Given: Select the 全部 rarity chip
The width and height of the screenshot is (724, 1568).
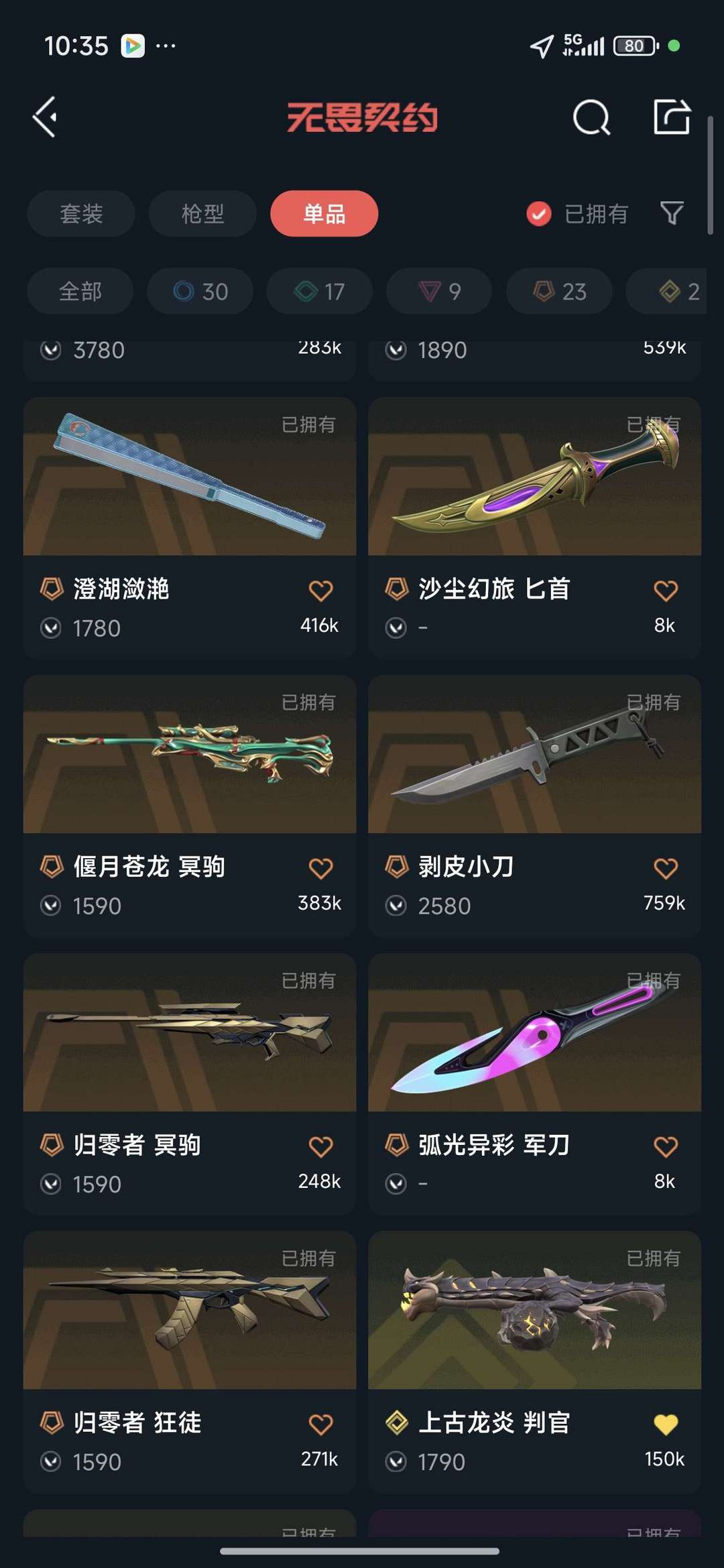Looking at the screenshot, I should coord(80,291).
